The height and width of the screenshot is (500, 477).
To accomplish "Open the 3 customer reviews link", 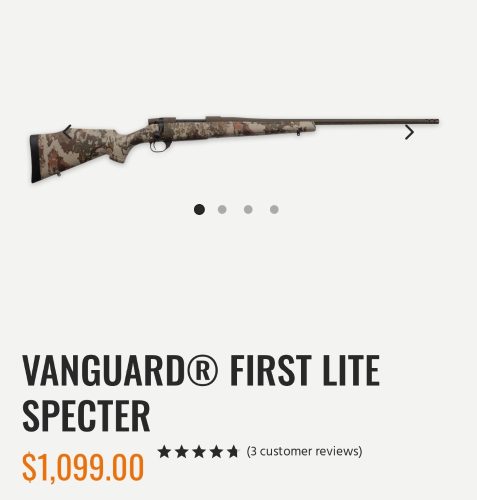I will (304, 451).
